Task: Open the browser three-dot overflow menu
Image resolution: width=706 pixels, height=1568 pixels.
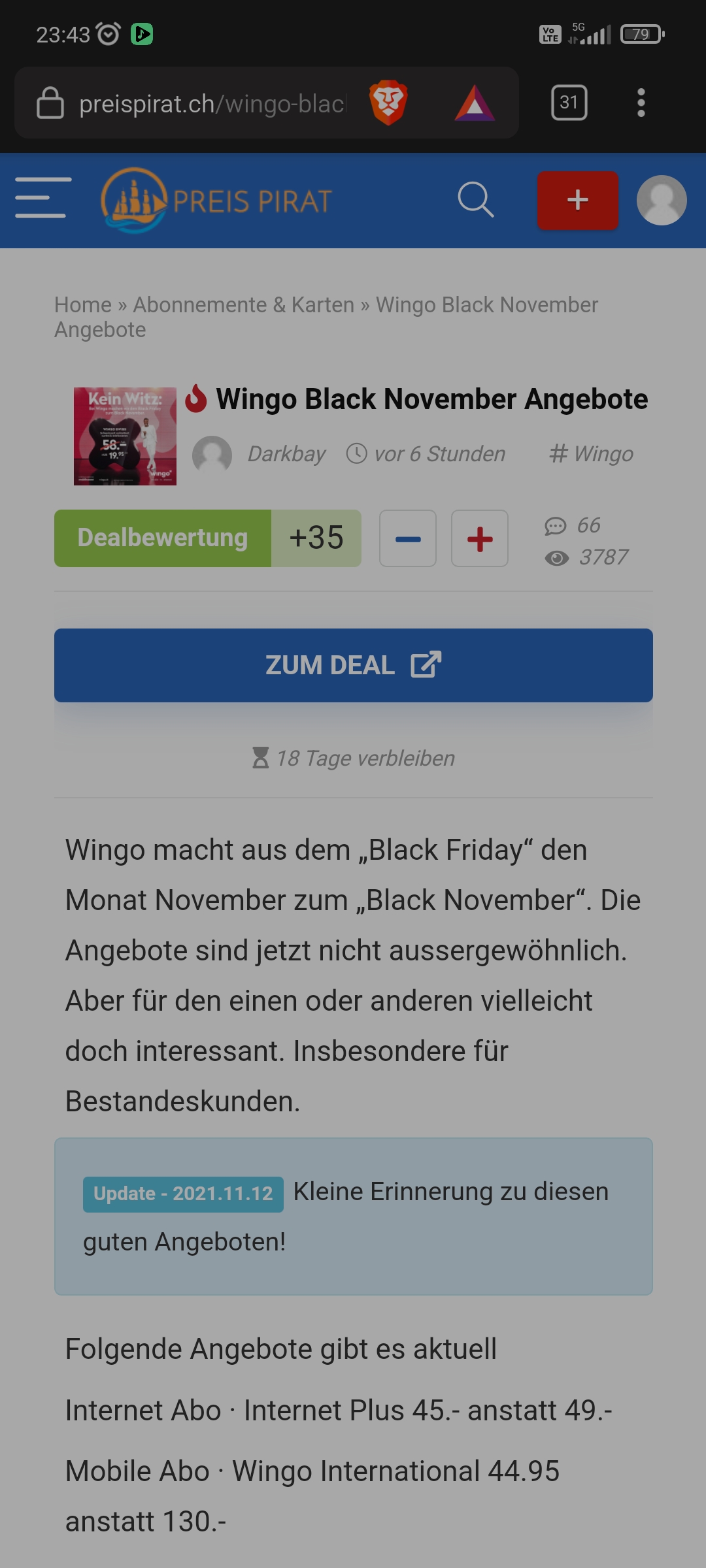Action: [x=641, y=103]
